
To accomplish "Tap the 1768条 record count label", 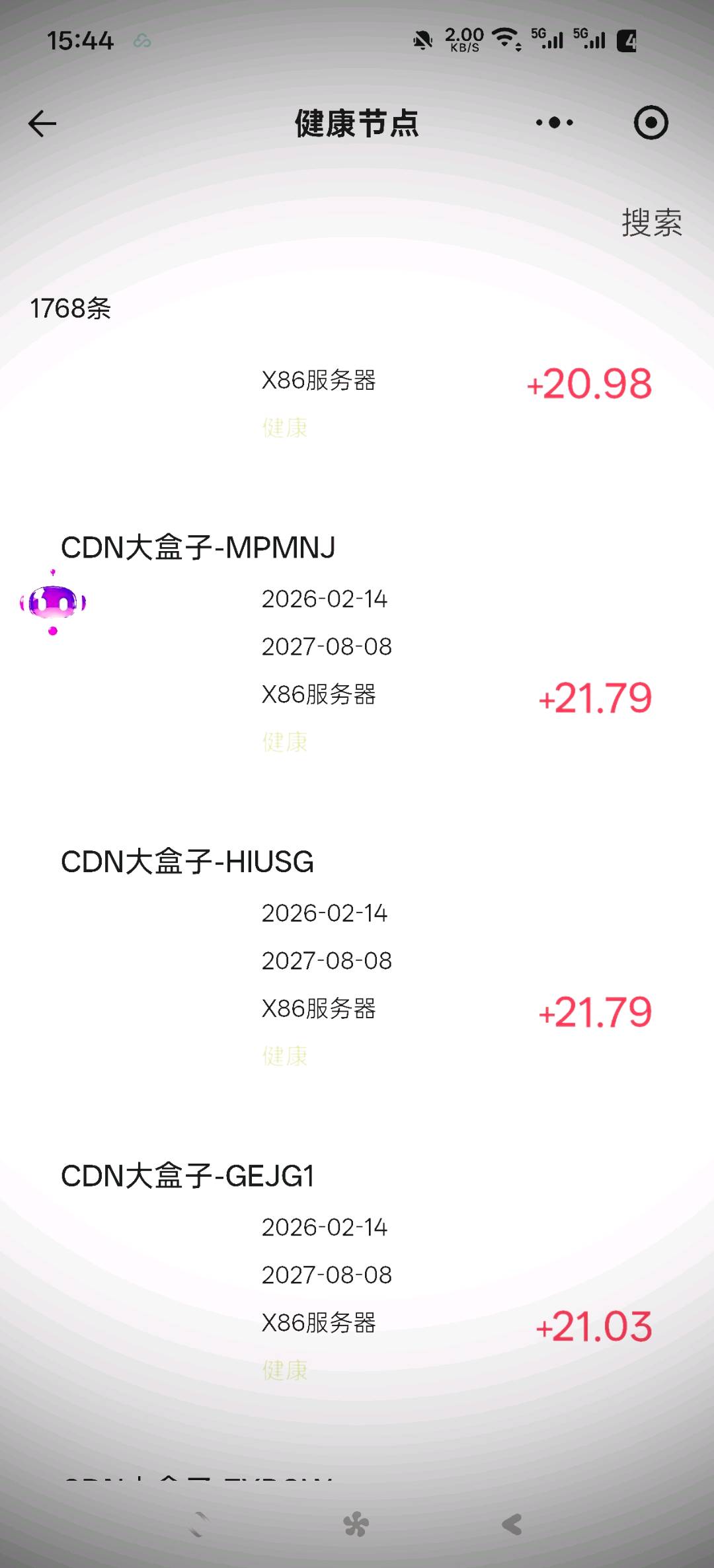I will point(71,306).
